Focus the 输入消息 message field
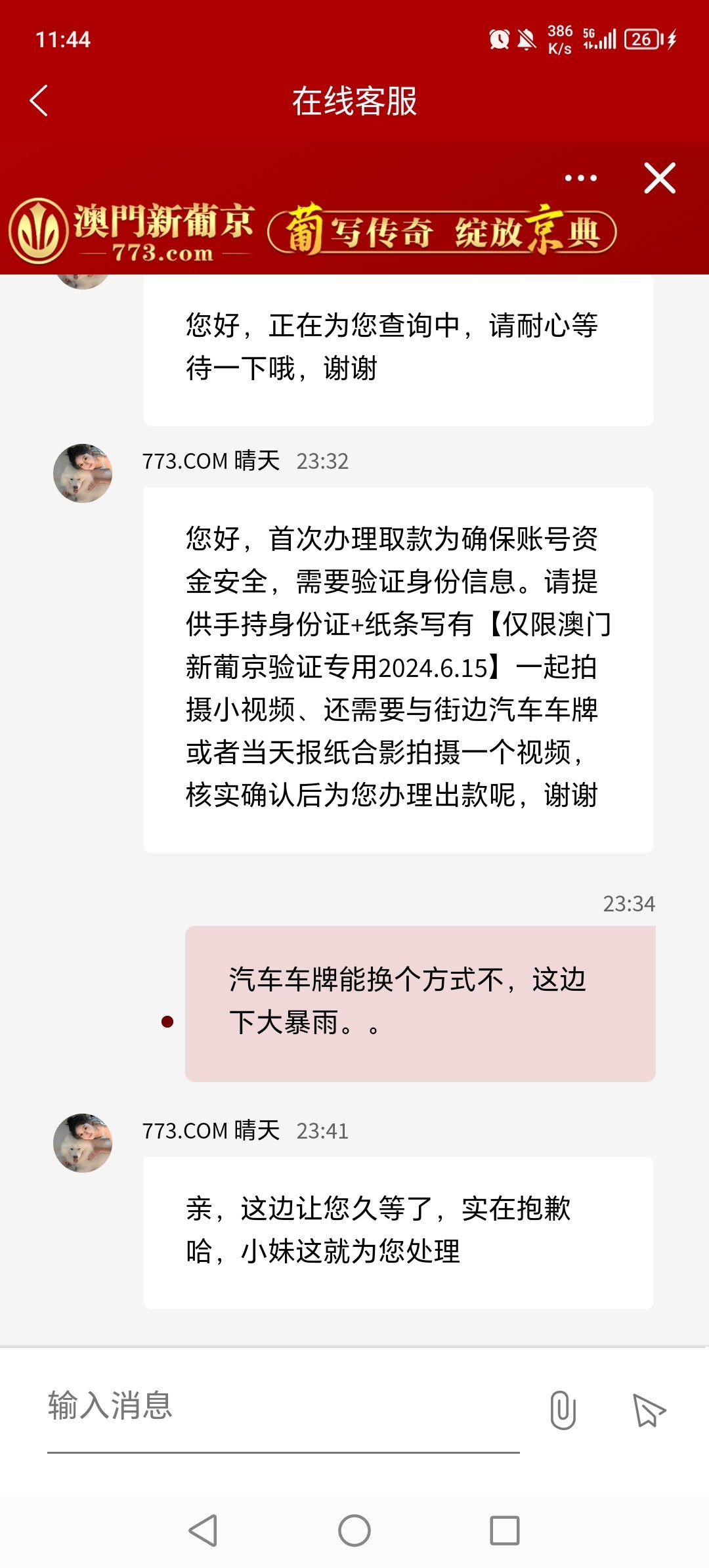The width and height of the screenshot is (709, 1568). coord(283,1406)
